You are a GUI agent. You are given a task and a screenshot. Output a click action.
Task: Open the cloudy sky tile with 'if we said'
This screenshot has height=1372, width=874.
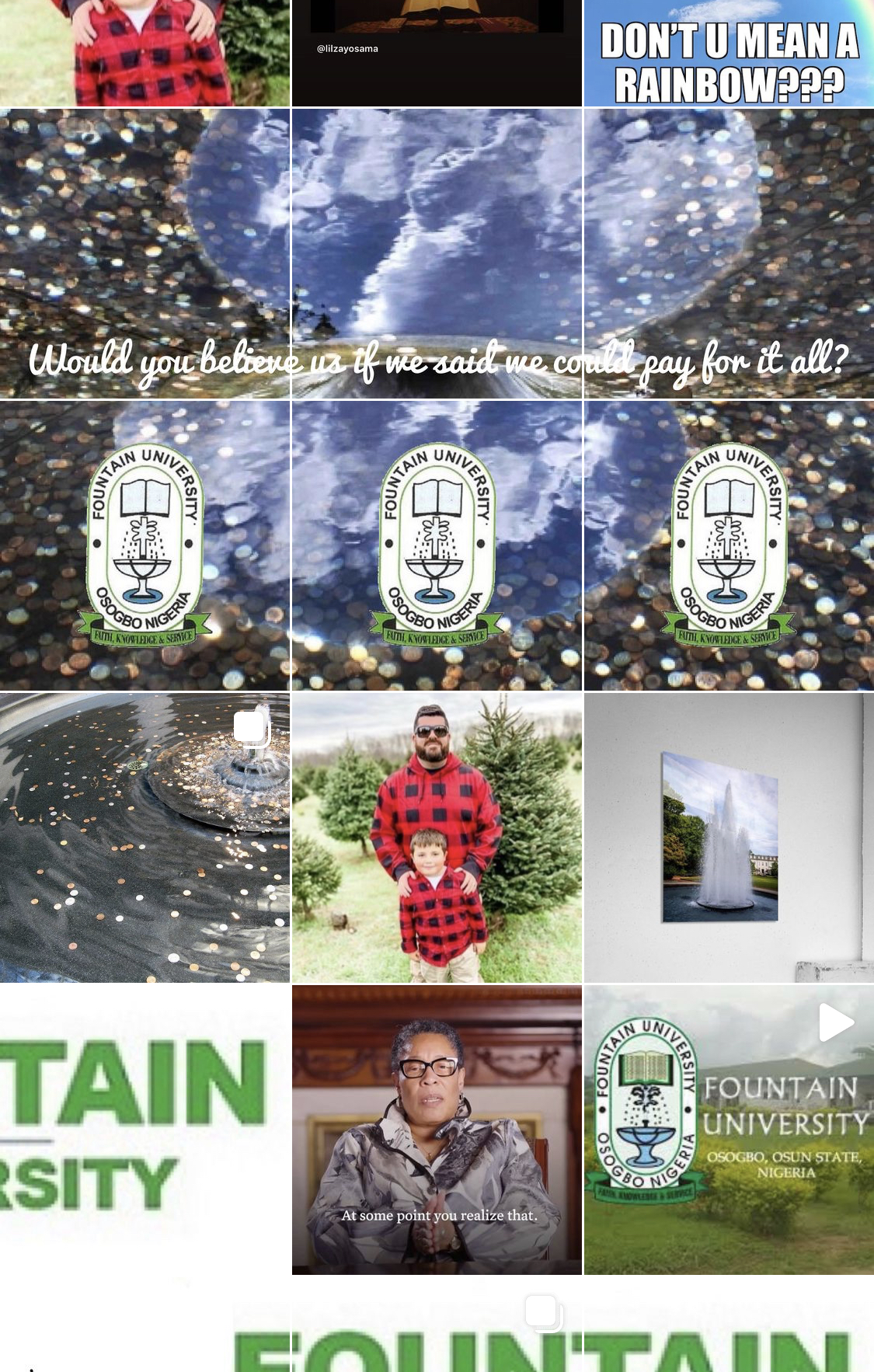(437, 254)
